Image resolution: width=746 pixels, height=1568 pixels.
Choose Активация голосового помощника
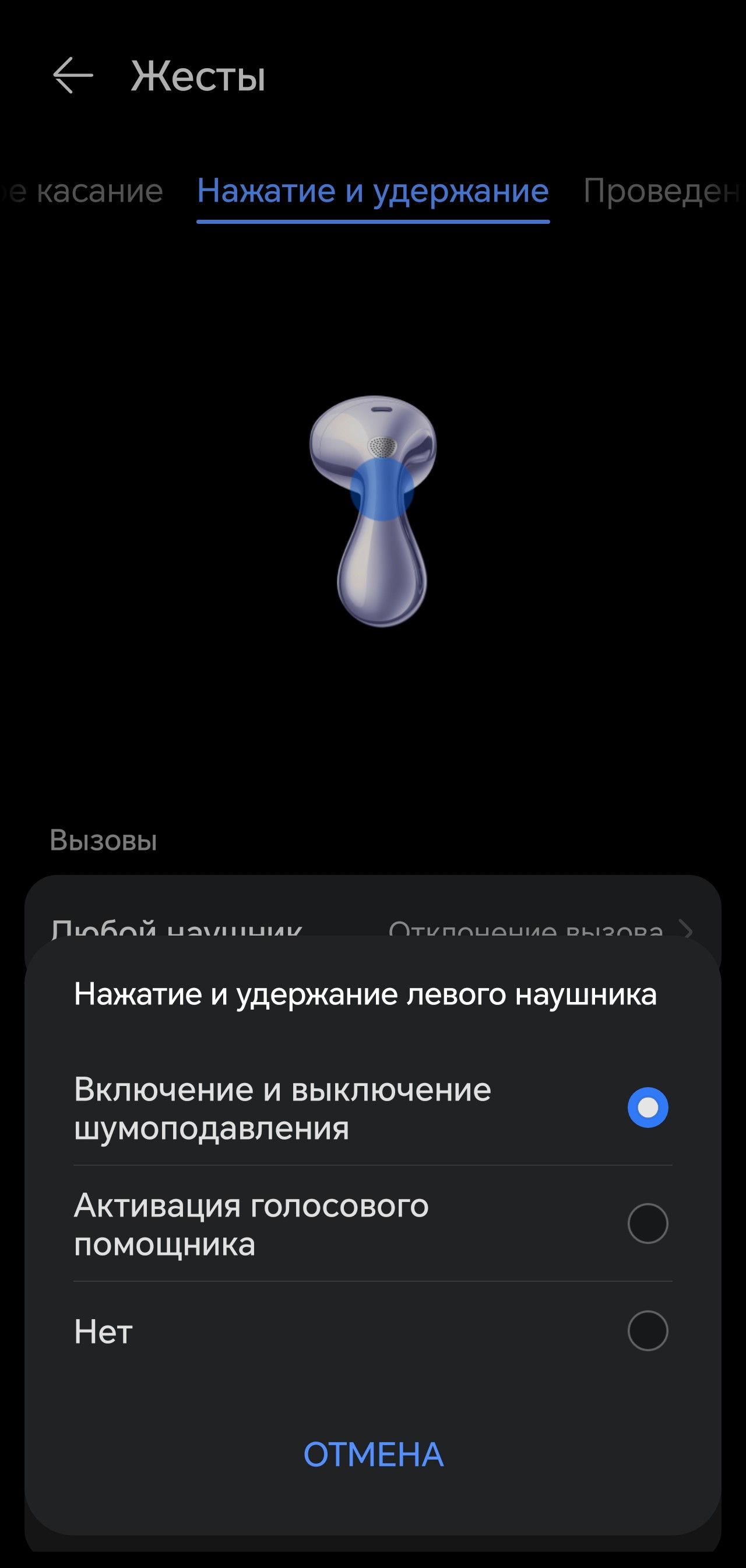pyautogui.click(x=647, y=1224)
